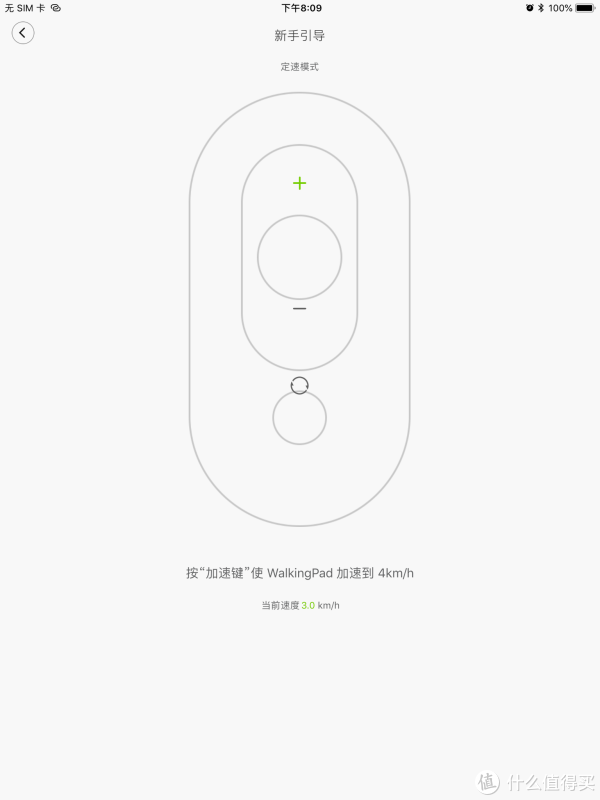The height and width of the screenshot is (800, 600).
Task: Go back from the beginner guide
Action: tap(23, 33)
